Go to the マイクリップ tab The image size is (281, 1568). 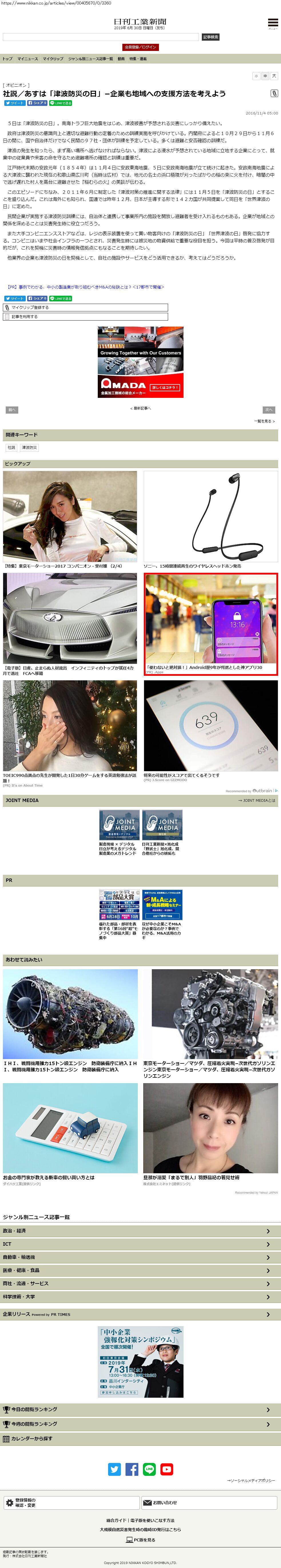[53, 59]
